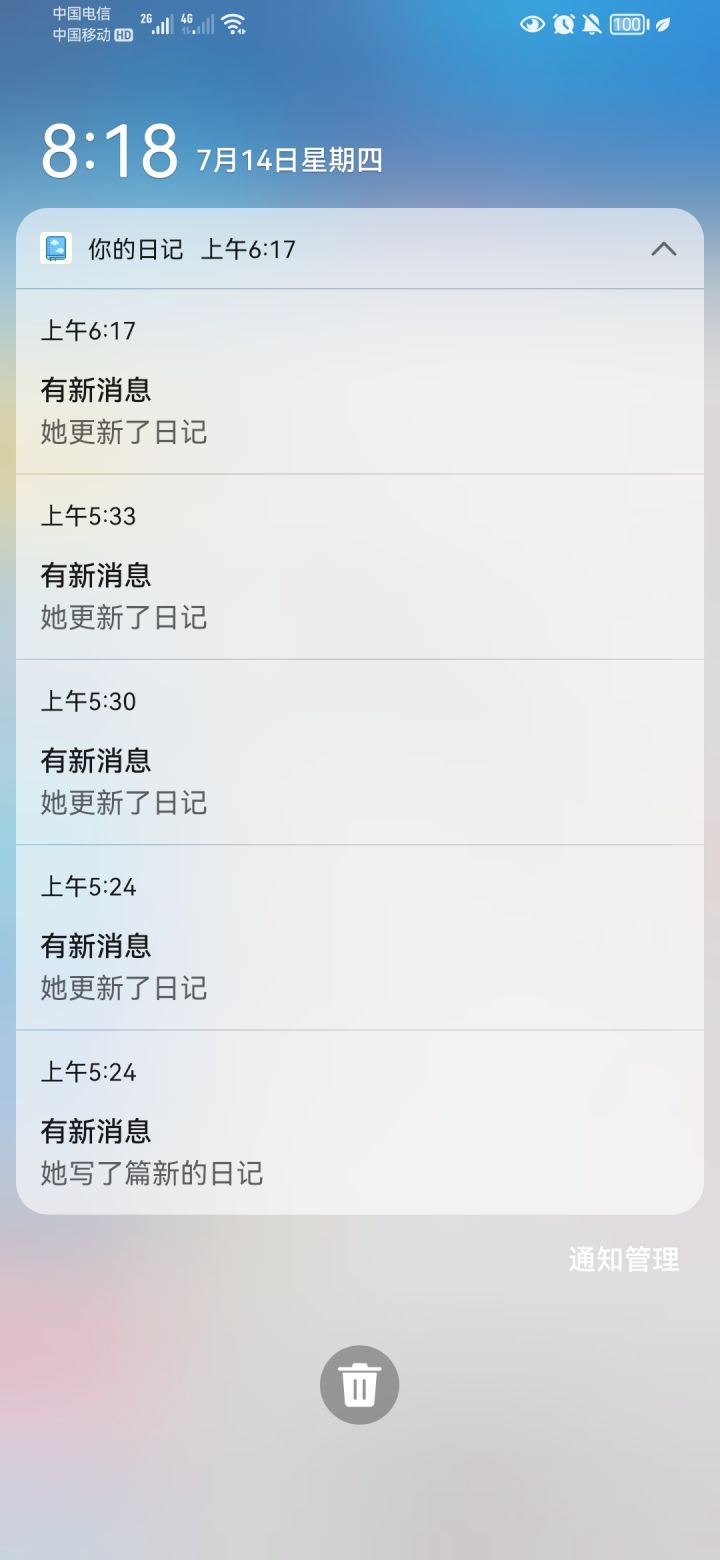Collapse the 你的日记 notification group
This screenshot has height=1560, width=720.
coord(663,249)
